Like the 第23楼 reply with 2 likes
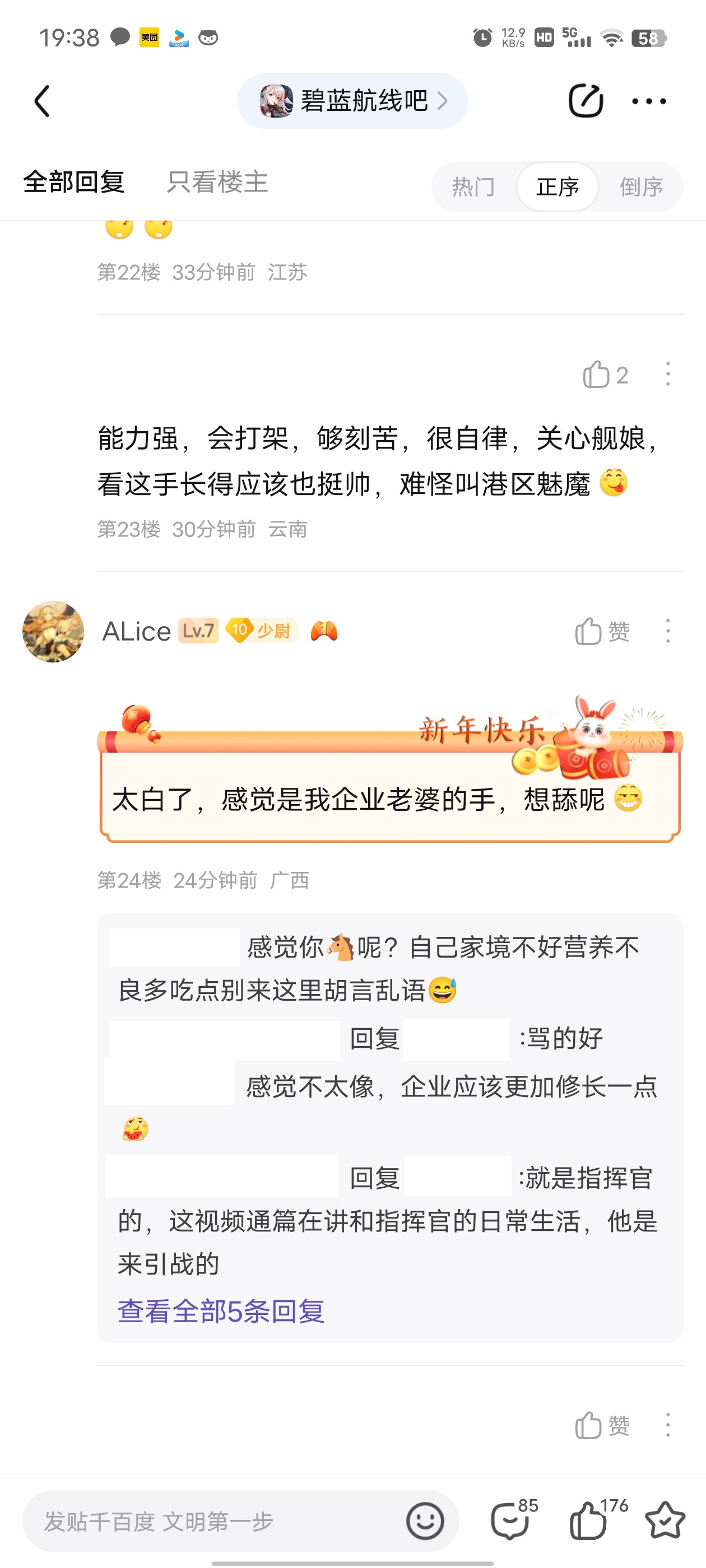 (603, 375)
